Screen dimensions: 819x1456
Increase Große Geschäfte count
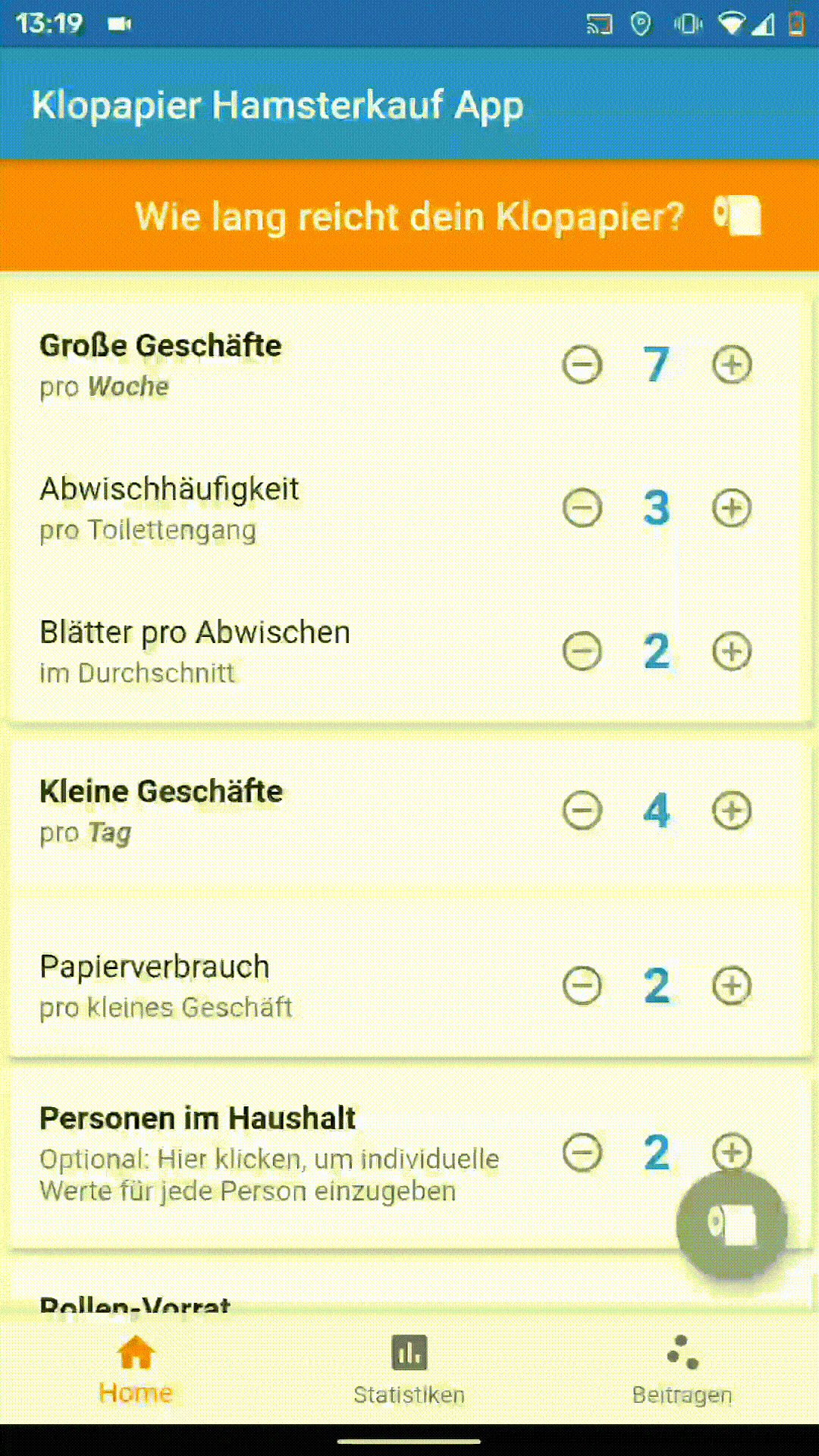point(732,365)
